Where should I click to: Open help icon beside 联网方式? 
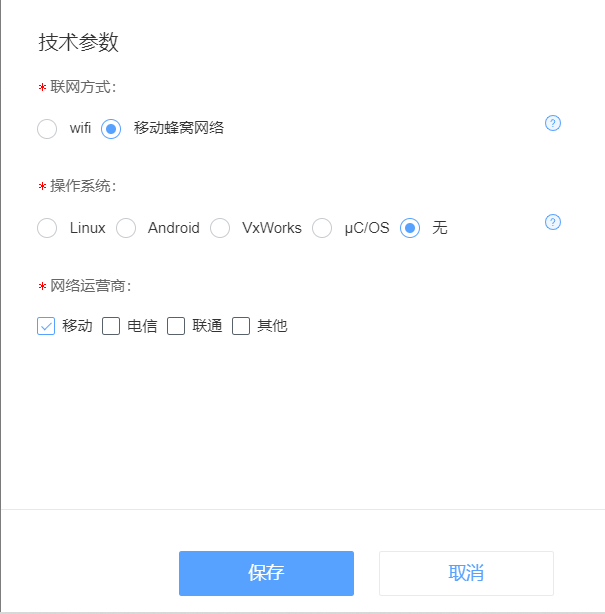click(x=553, y=123)
